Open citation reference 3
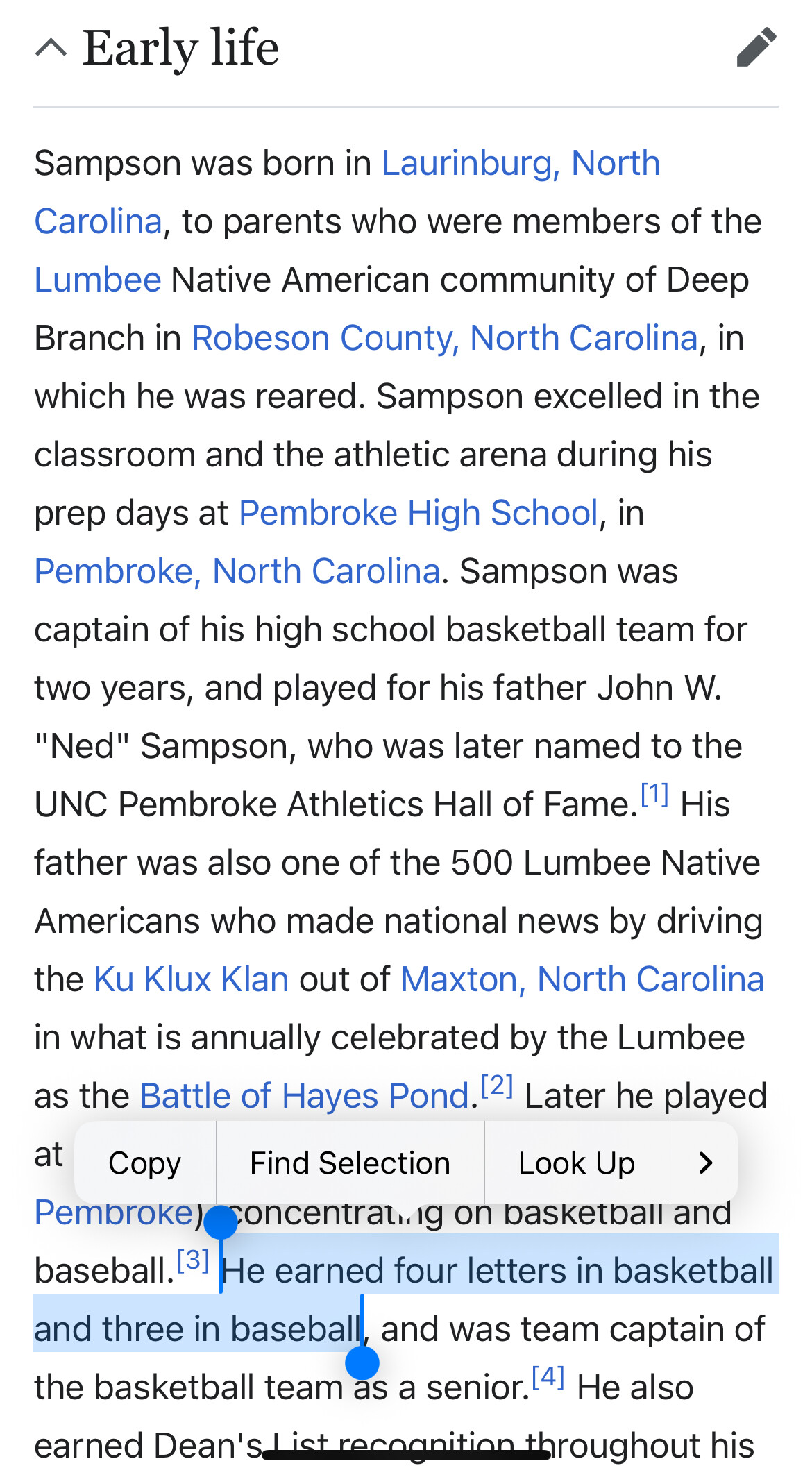The width and height of the screenshot is (812, 1477). (x=193, y=1260)
